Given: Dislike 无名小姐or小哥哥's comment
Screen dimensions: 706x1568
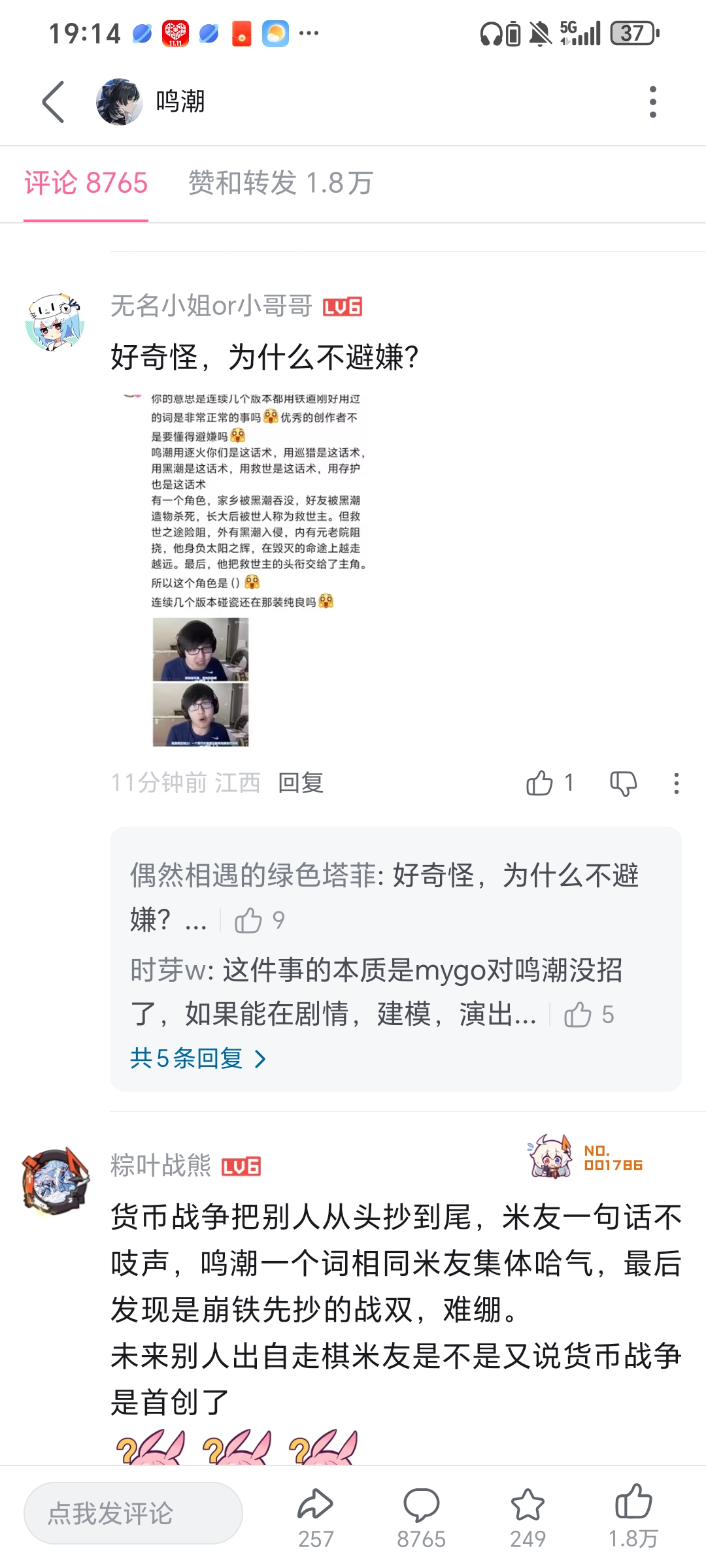Looking at the screenshot, I should (623, 783).
